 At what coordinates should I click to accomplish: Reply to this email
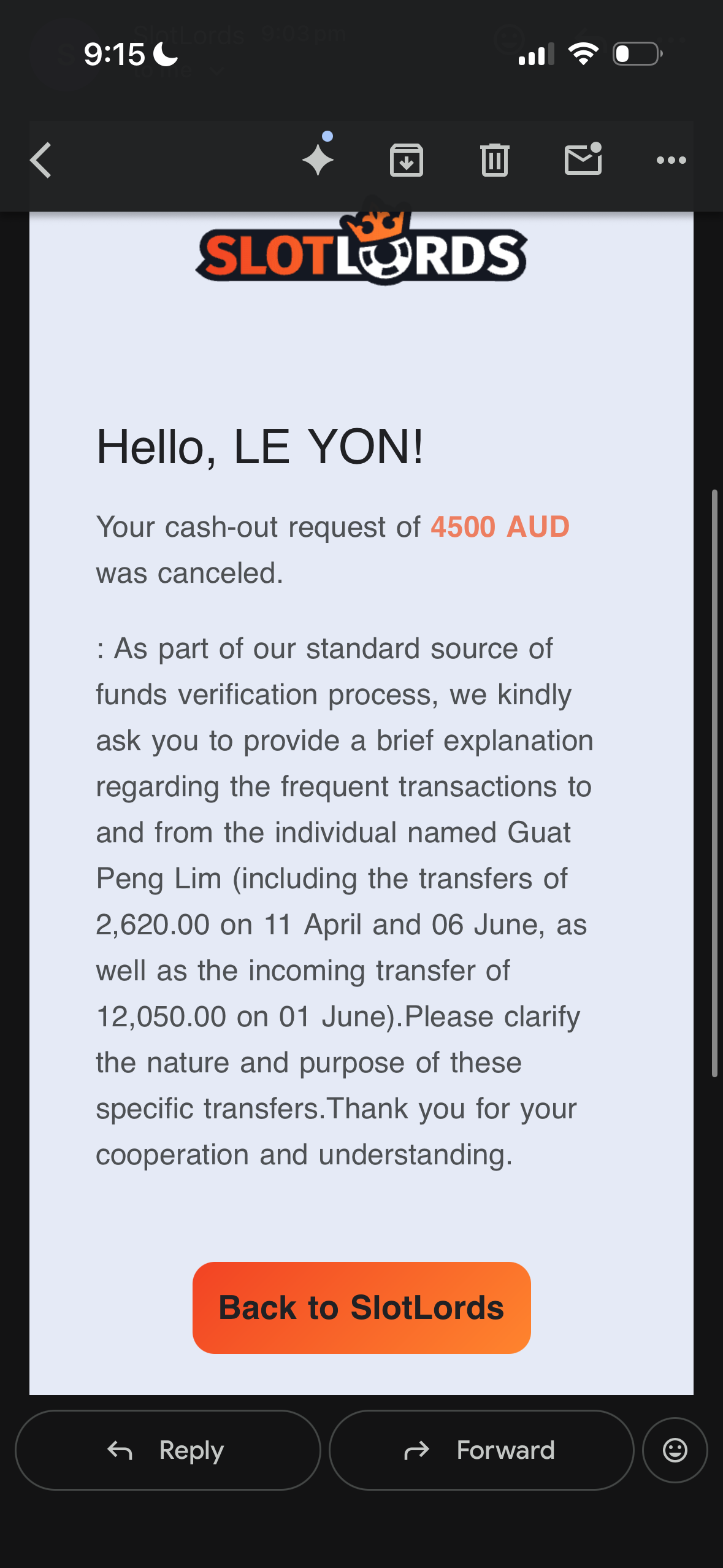click(167, 1450)
